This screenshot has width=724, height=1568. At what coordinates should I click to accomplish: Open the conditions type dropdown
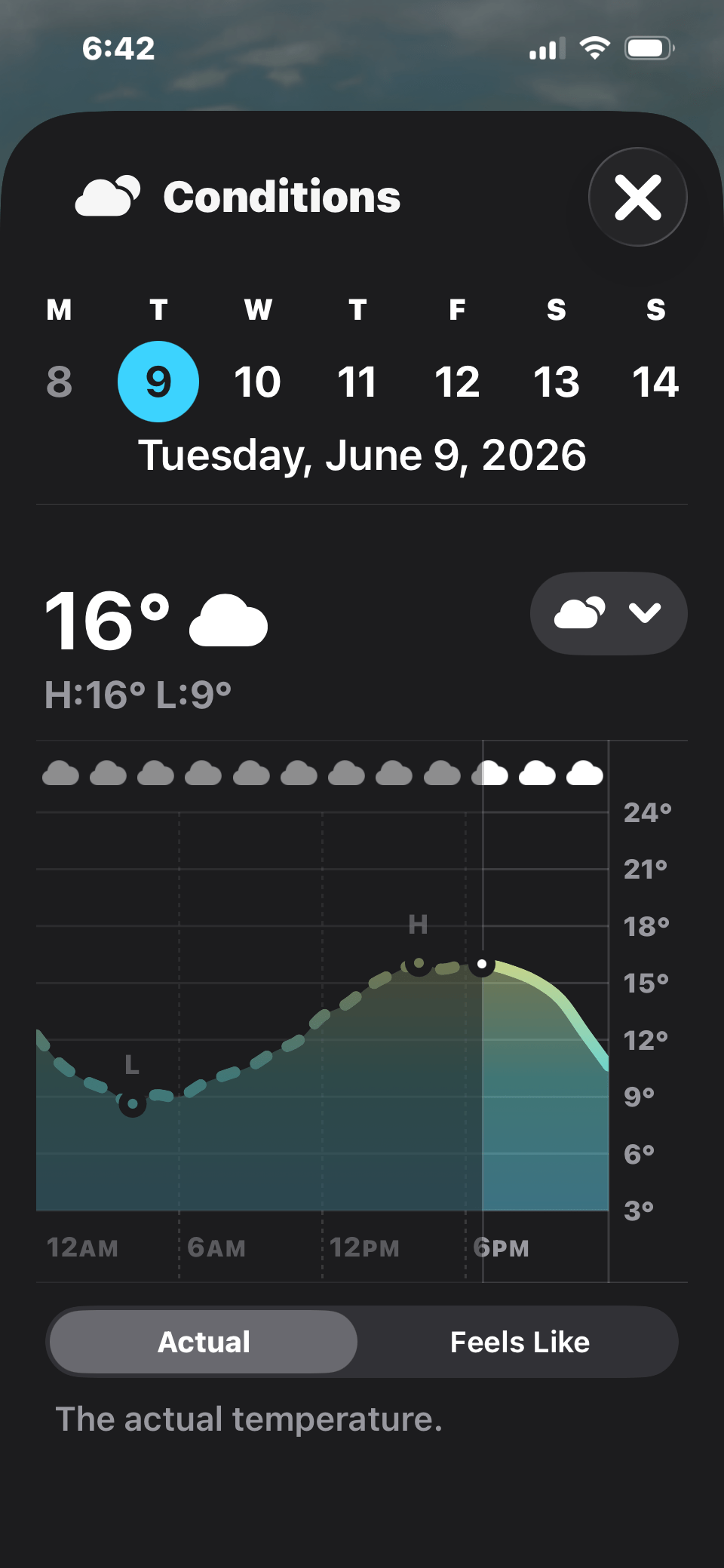pyautogui.click(x=609, y=613)
